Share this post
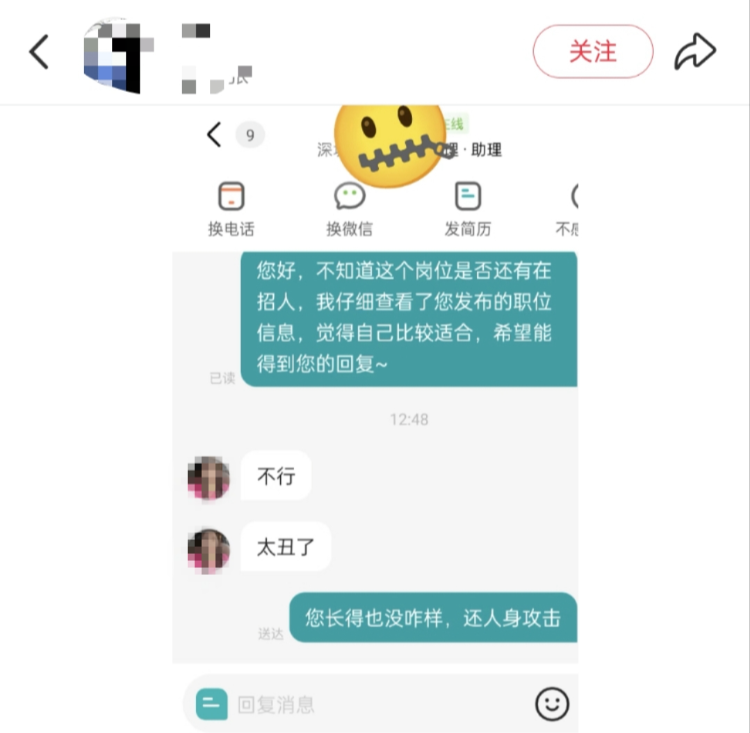The width and height of the screenshot is (750, 733). tap(695, 52)
